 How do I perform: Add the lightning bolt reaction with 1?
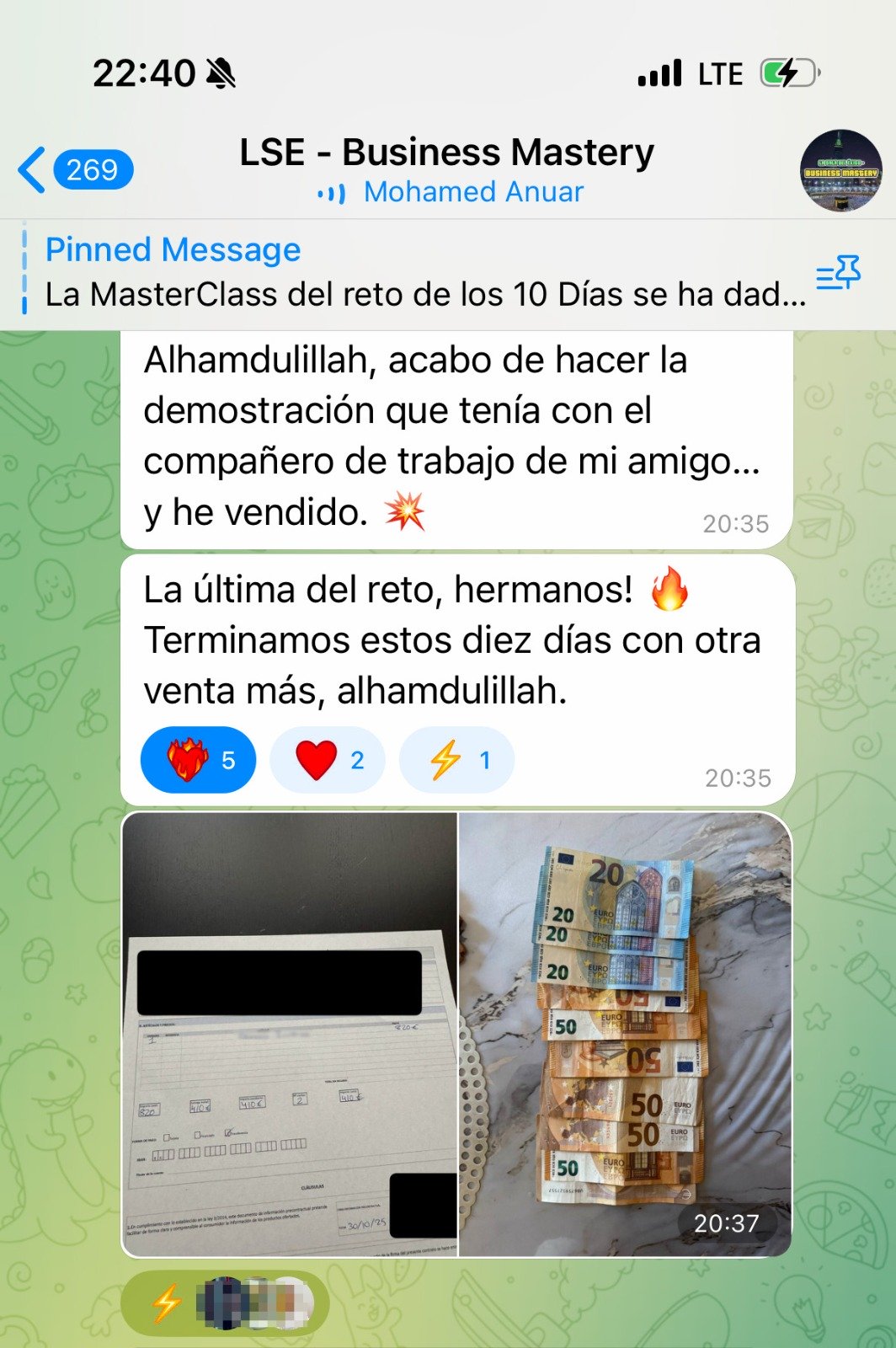pyautogui.click(x=456, y=760)
